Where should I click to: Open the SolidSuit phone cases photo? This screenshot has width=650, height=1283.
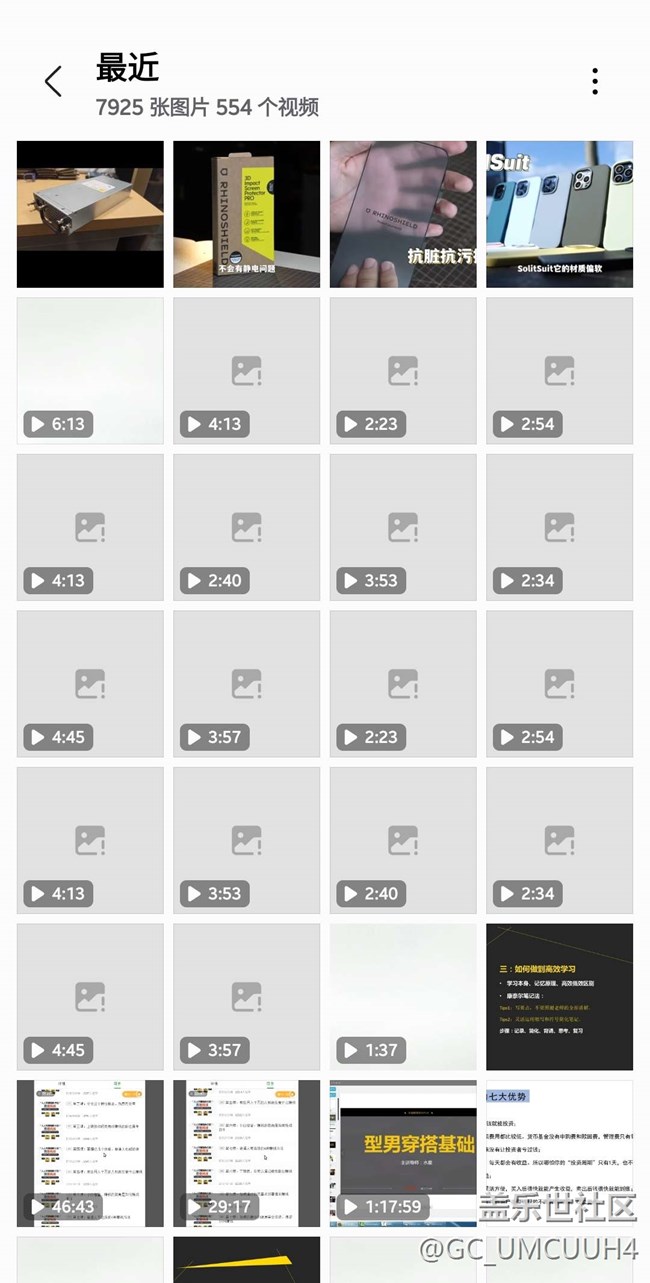click(560, 214)
